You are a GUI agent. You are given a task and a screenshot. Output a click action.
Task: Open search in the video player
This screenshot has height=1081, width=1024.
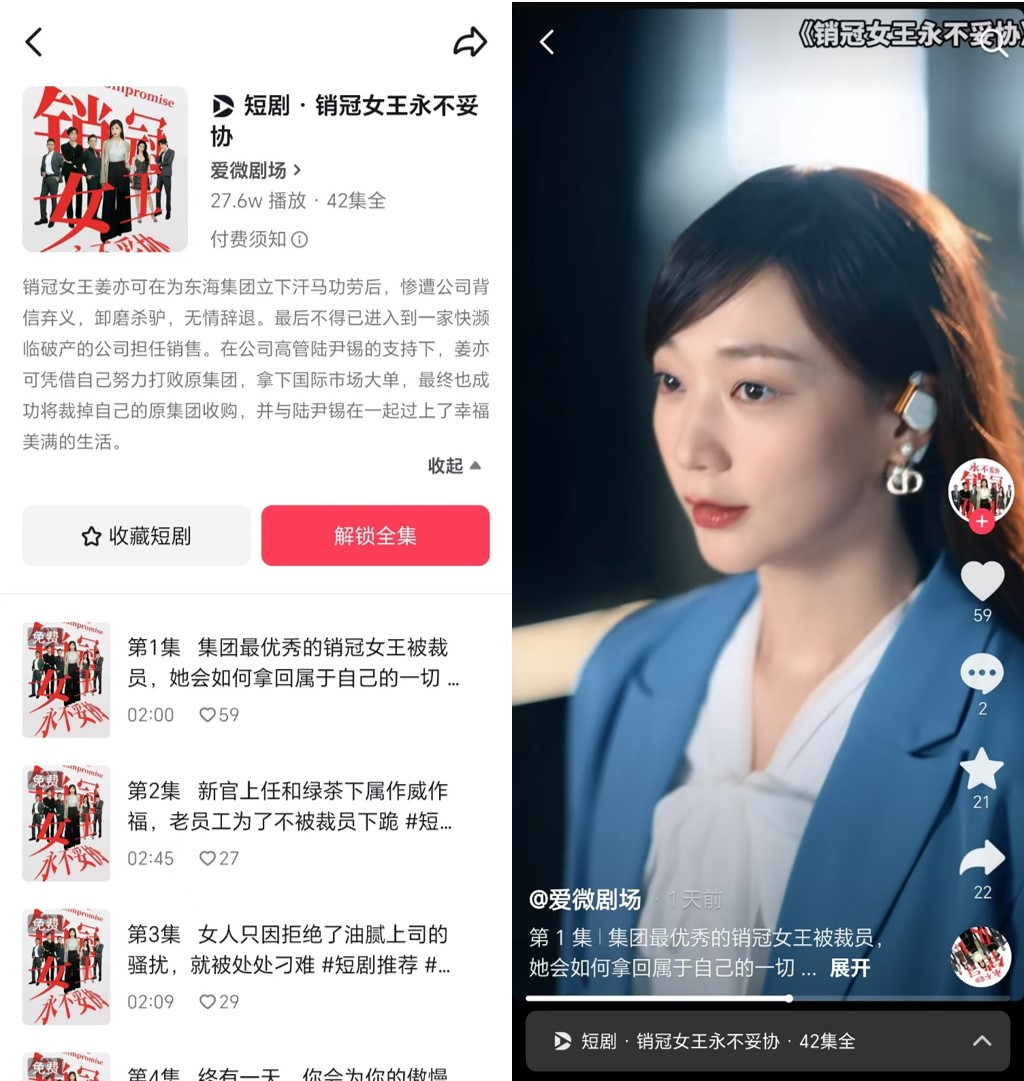[x=995, y=42]
